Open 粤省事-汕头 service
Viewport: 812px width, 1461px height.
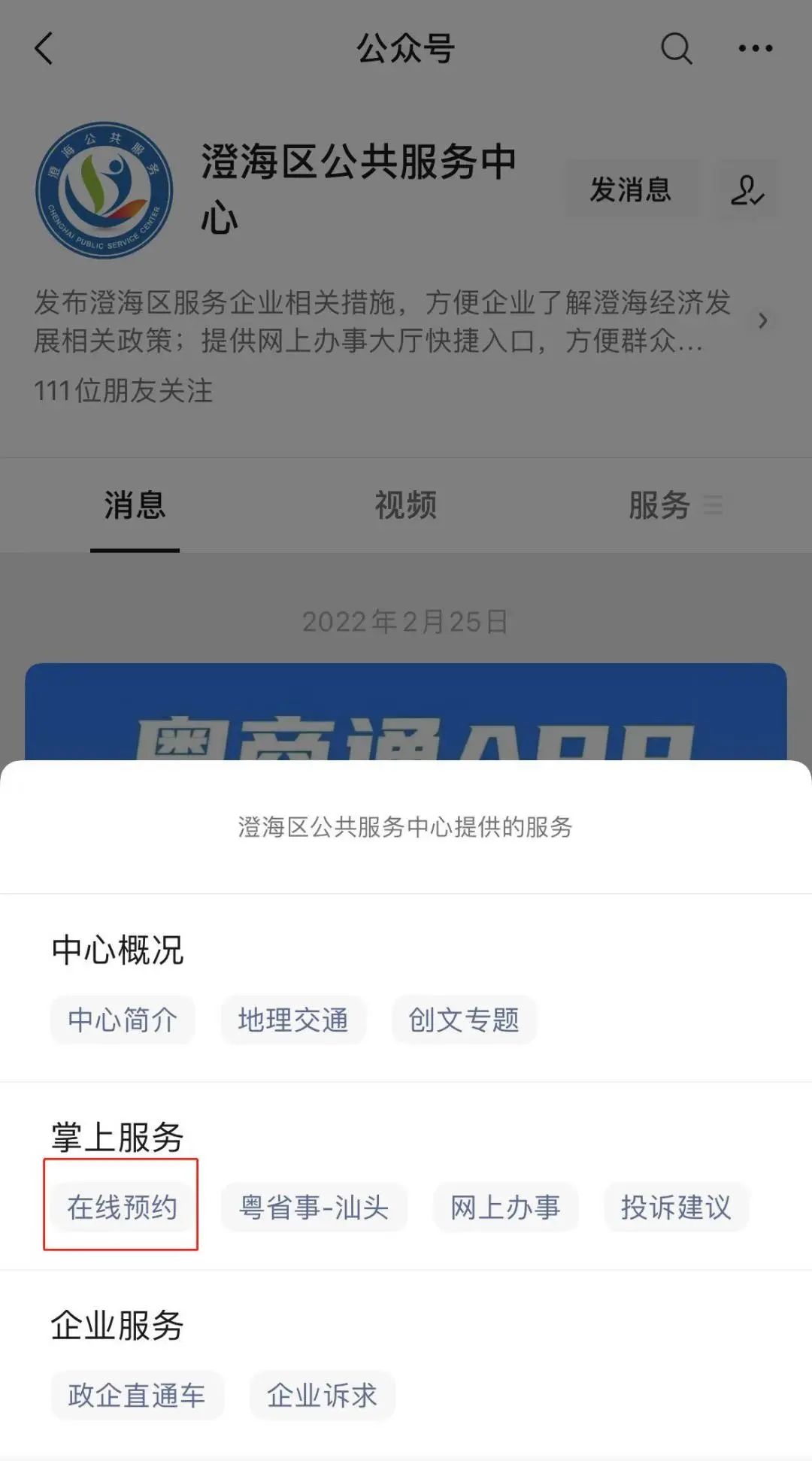[314, 1208]
